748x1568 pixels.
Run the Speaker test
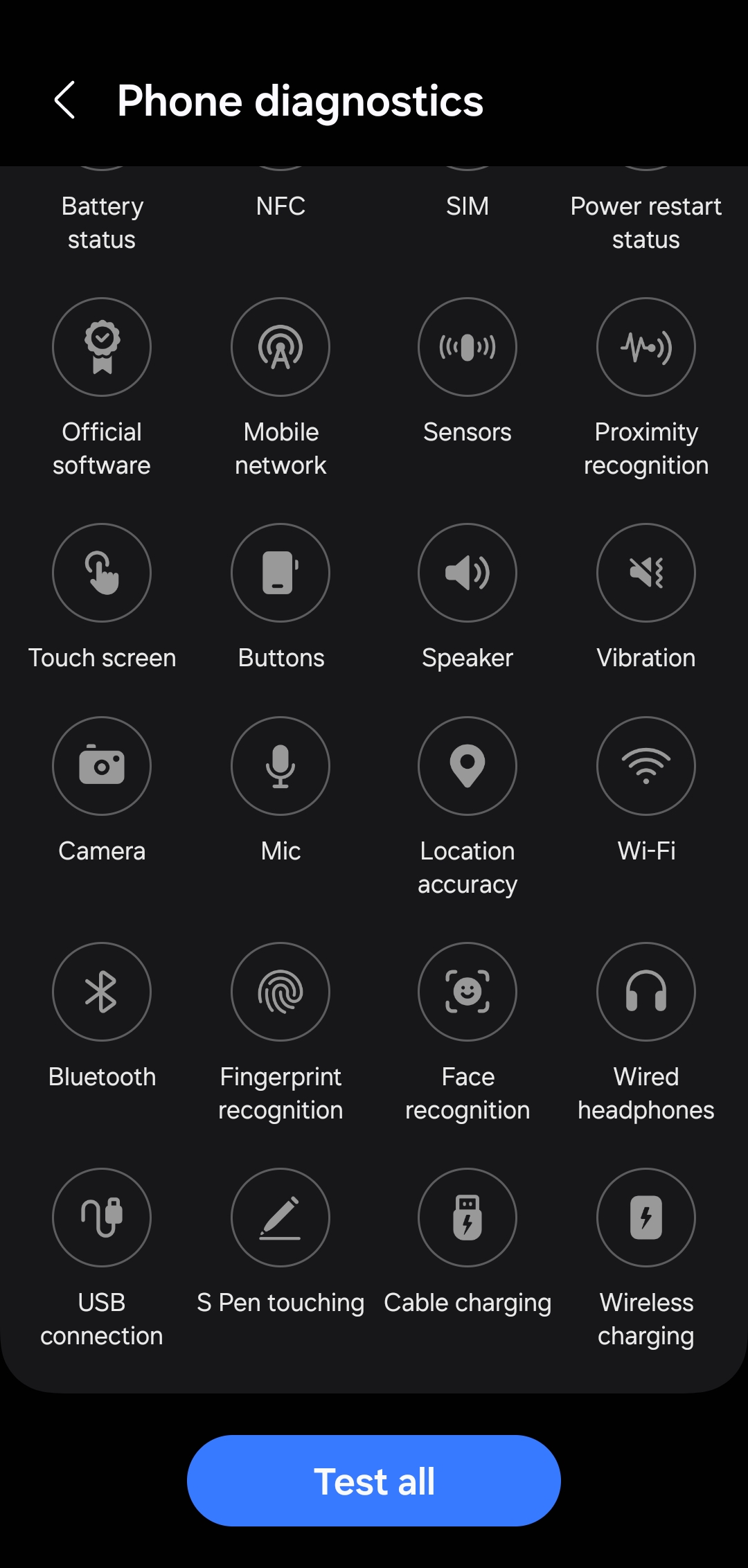[467, 573]
